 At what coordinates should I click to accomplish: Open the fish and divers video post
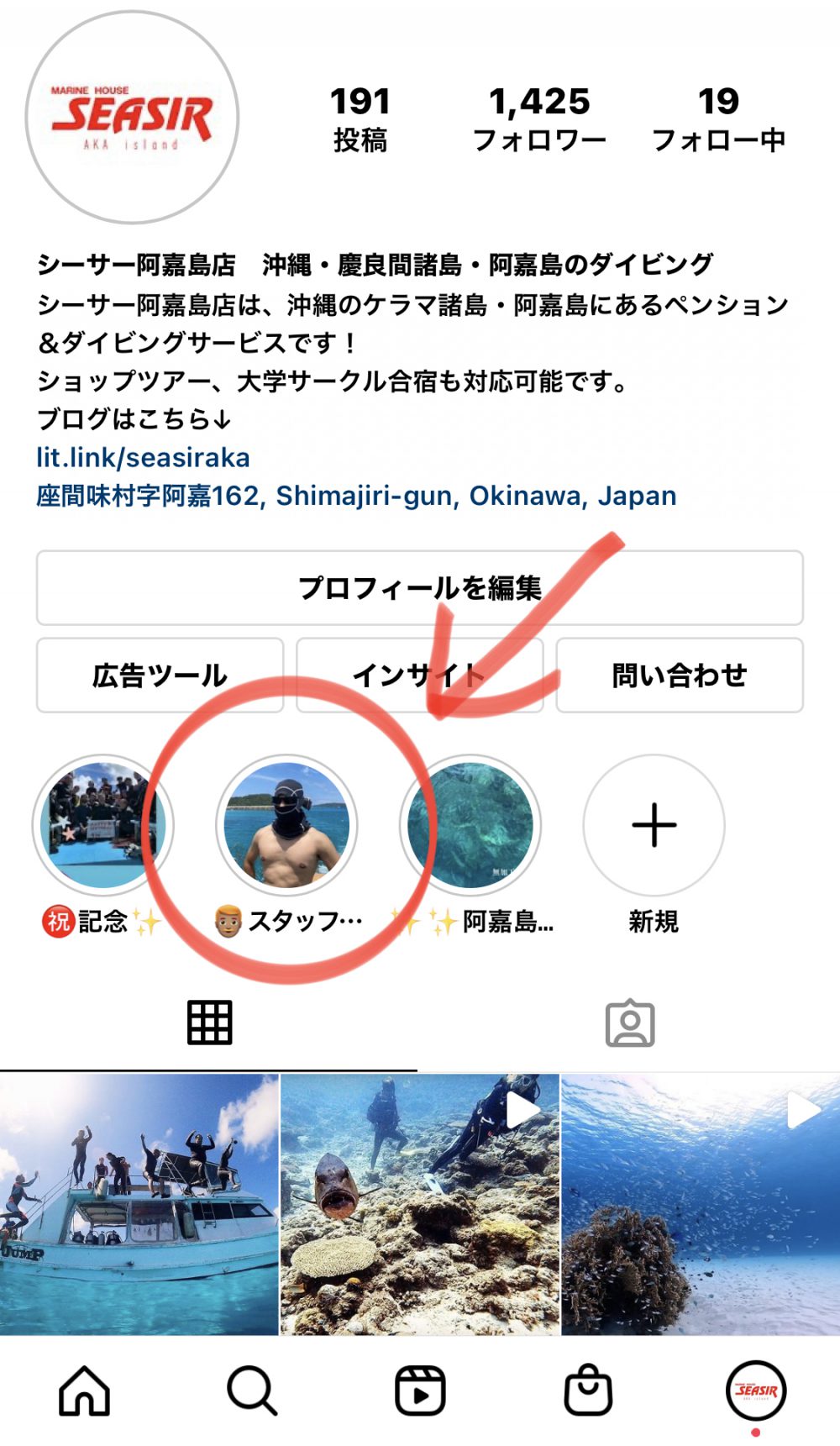coord(419,1205)
